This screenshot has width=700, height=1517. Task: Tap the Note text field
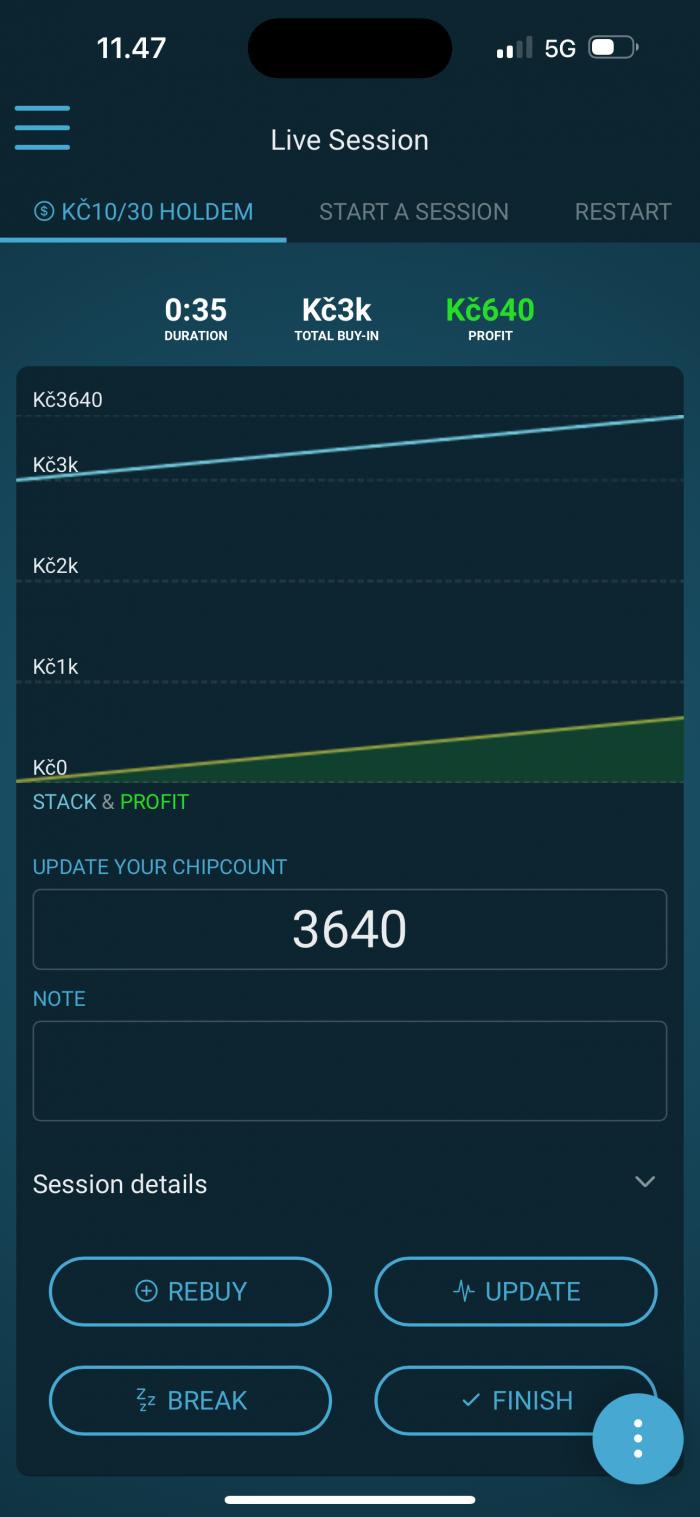(349, 1070)
